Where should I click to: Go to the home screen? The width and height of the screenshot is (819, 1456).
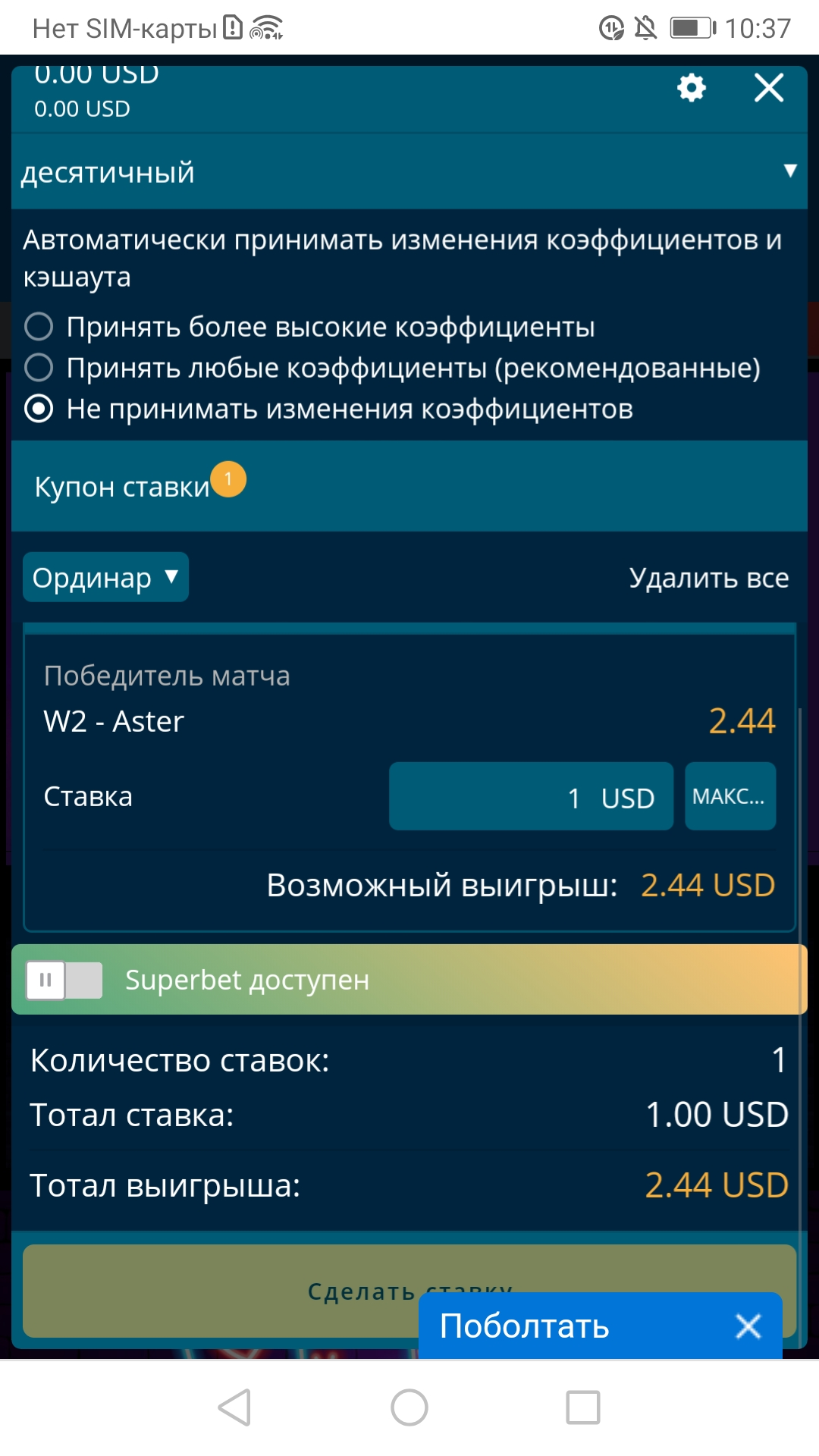409,1407
